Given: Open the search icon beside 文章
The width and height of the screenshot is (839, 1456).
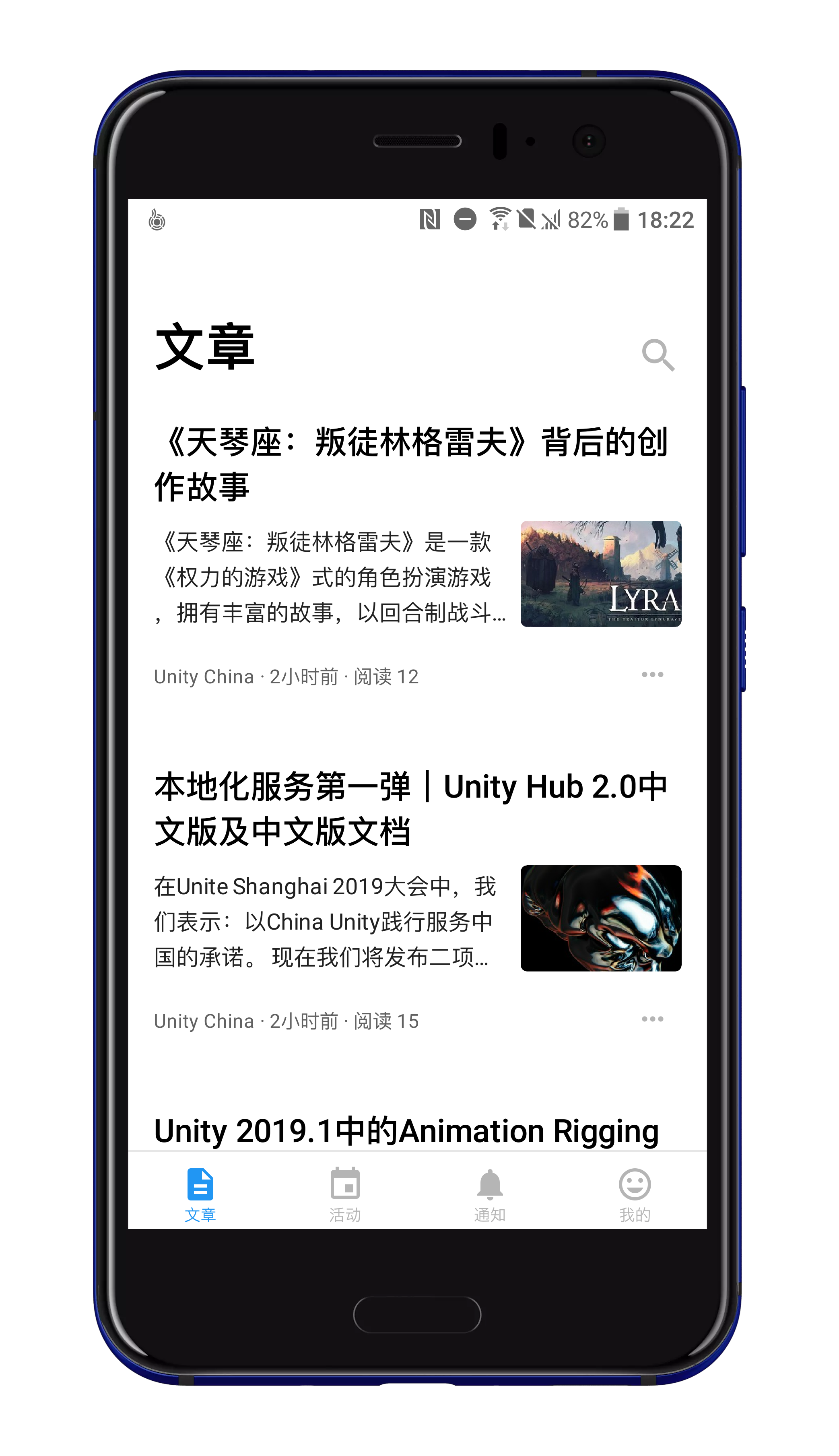Looking at the screenshot, I should (x=658, y=355).
